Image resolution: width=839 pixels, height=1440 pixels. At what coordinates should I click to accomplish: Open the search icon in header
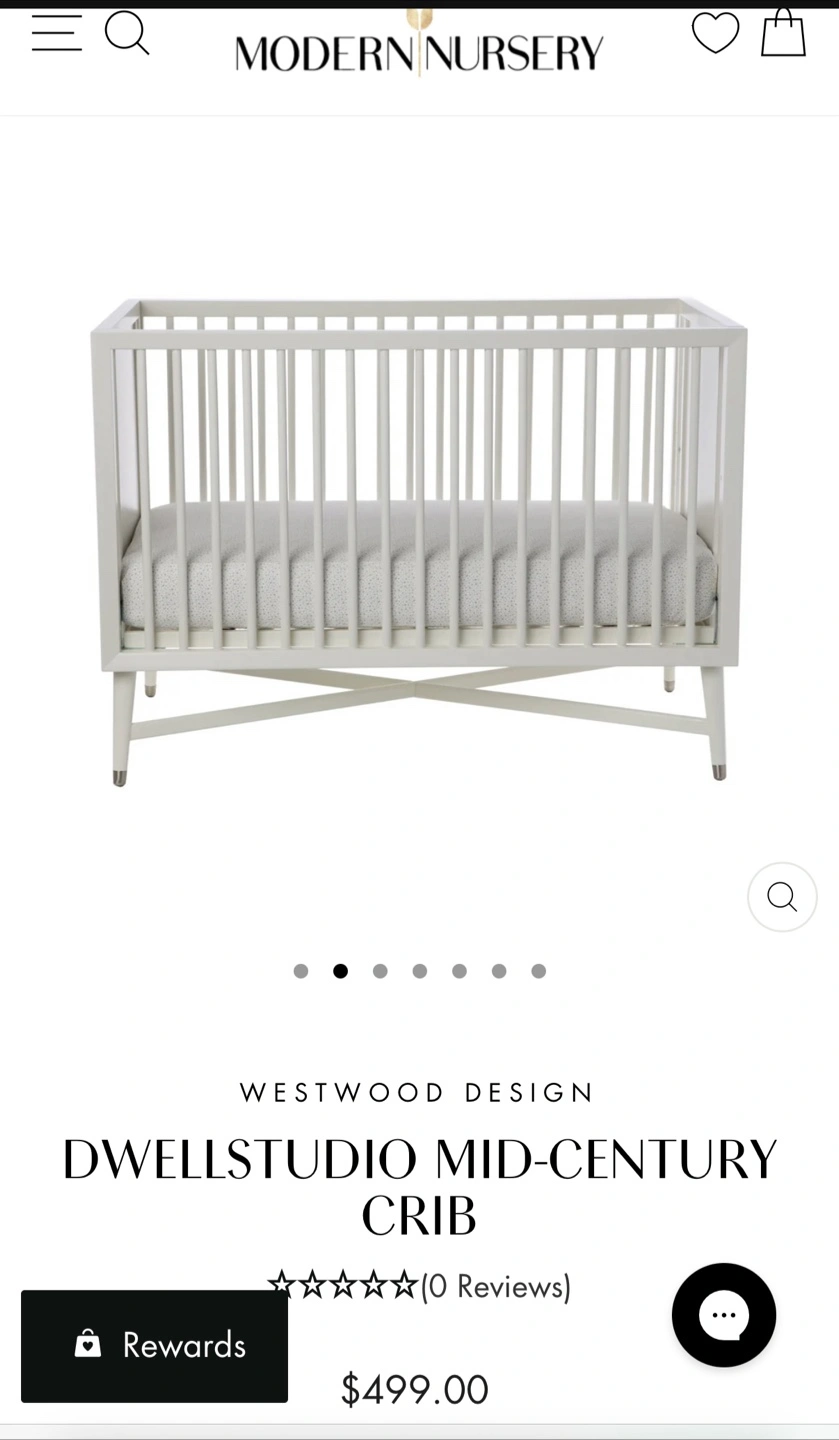pyautogui.click(x=128, y=33)
